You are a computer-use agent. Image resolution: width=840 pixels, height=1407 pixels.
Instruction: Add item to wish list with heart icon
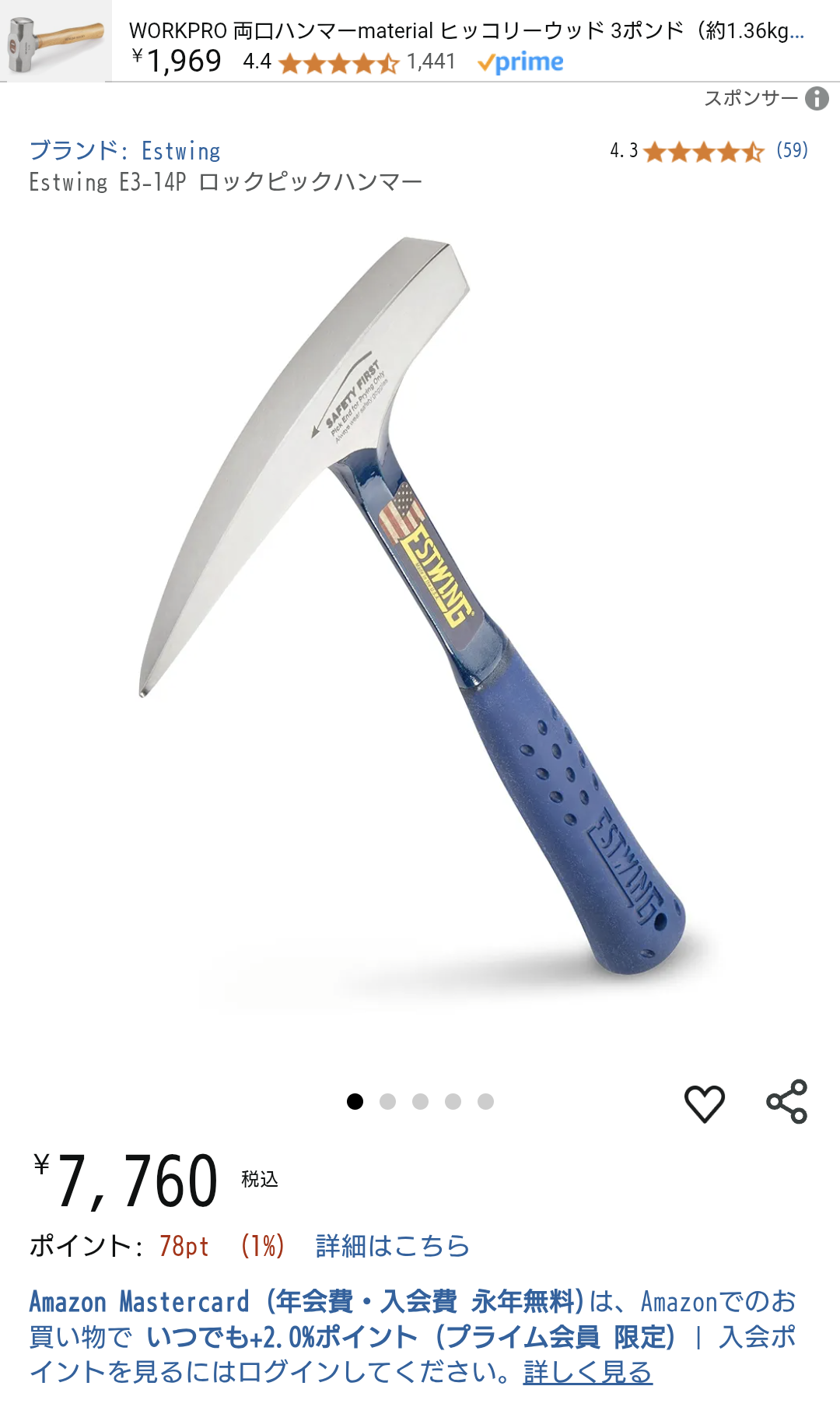pyautogui.click(x=705, y=1103)
